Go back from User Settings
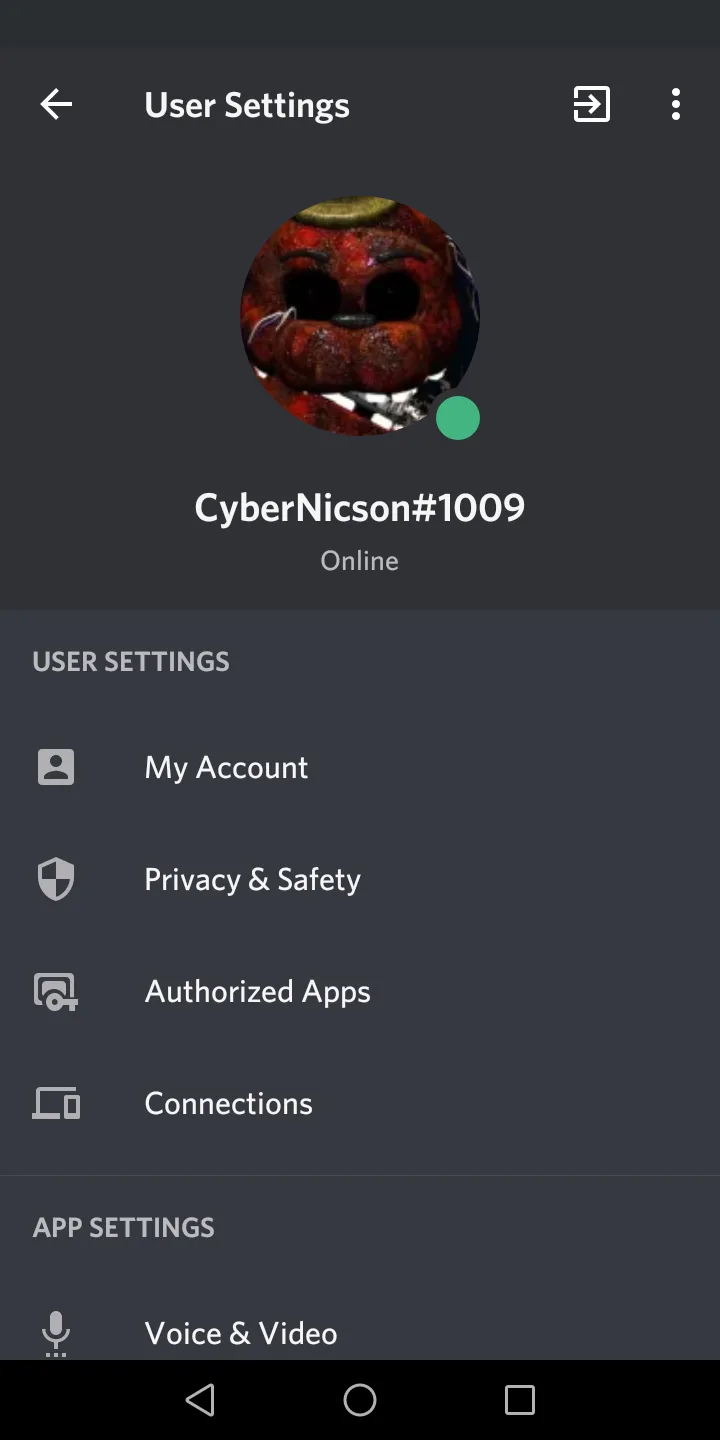The image size is (720, 1440). pos(56,104)
